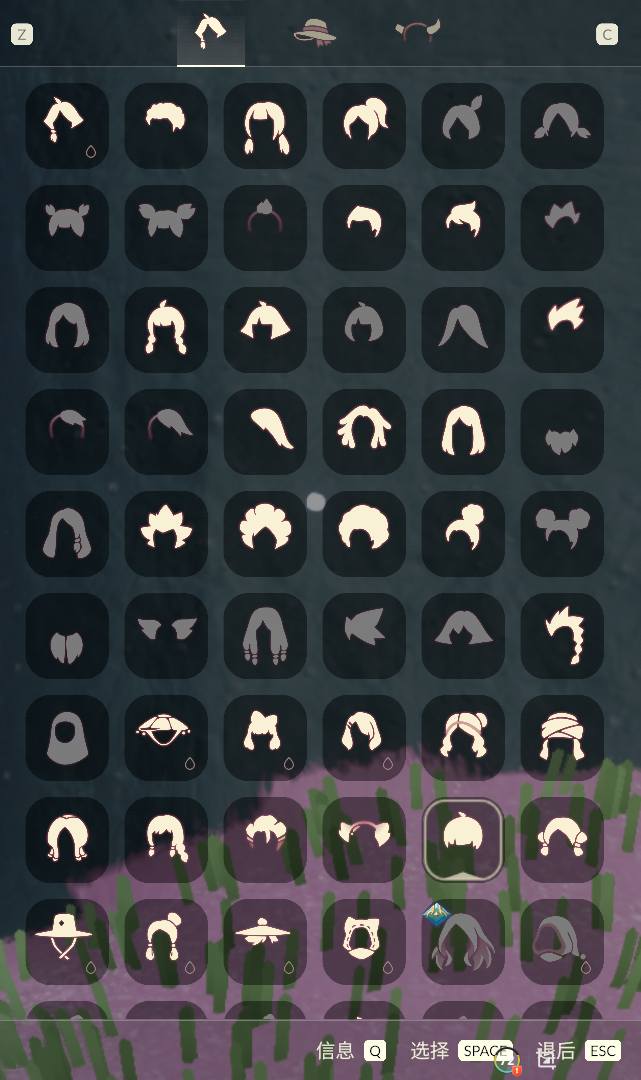Tap the highlighted short bob hairstyle
Viewport: 641px width, 1080px height.
463,840
